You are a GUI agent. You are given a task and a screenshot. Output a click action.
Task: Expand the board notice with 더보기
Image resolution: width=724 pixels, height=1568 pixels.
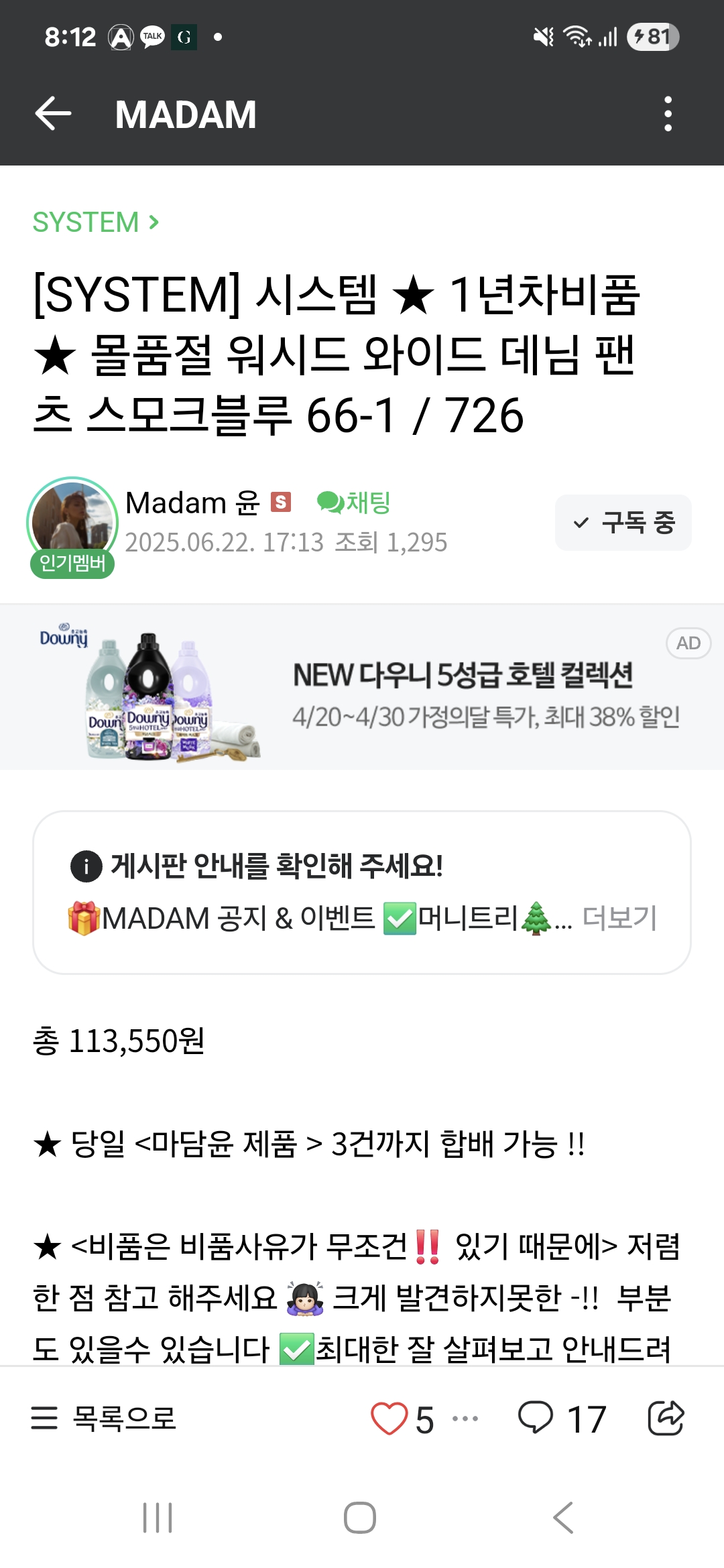(x=619, y=918)
